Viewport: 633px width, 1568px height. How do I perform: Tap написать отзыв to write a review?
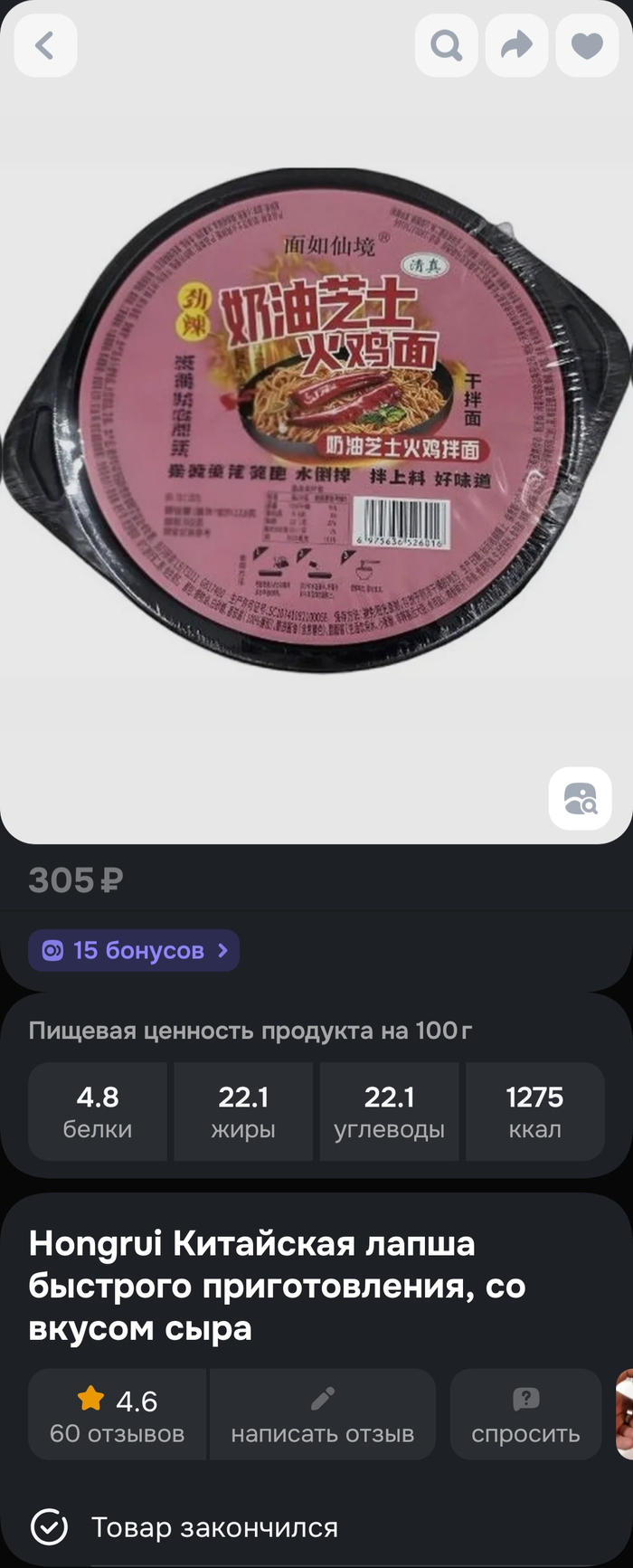322,1413
